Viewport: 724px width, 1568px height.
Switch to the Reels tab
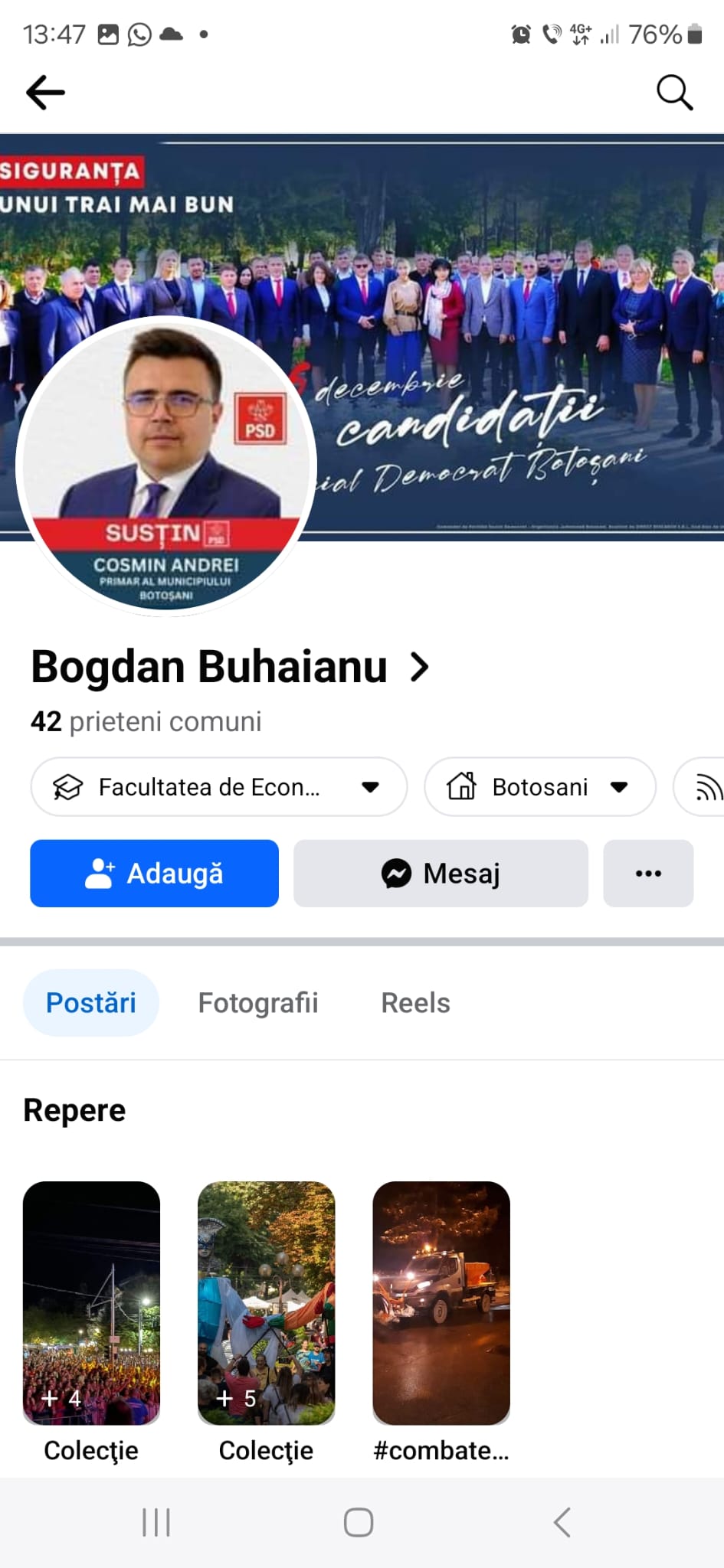click(415, 1003)
